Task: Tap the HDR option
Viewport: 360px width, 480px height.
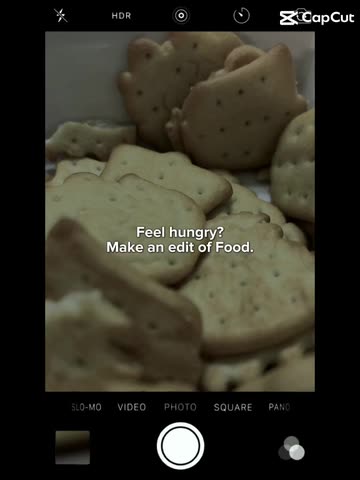Action: click(121, 16)
